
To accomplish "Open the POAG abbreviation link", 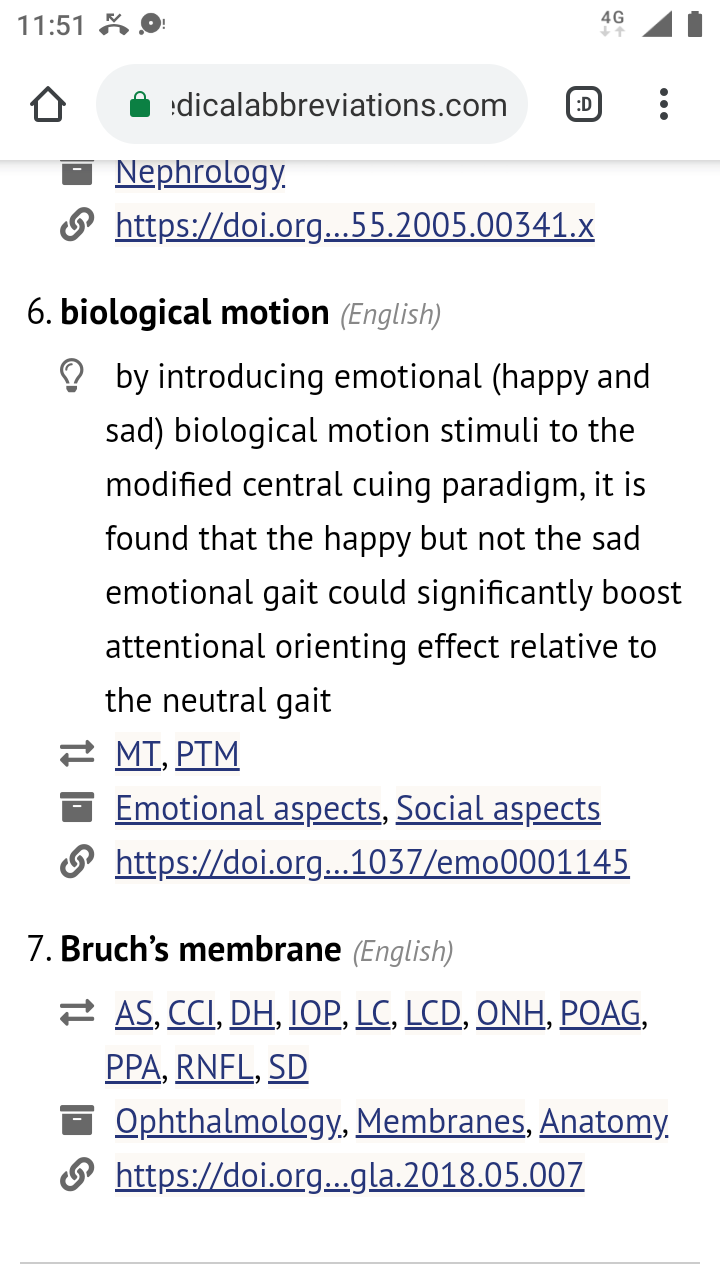I will click(600, 1014).
